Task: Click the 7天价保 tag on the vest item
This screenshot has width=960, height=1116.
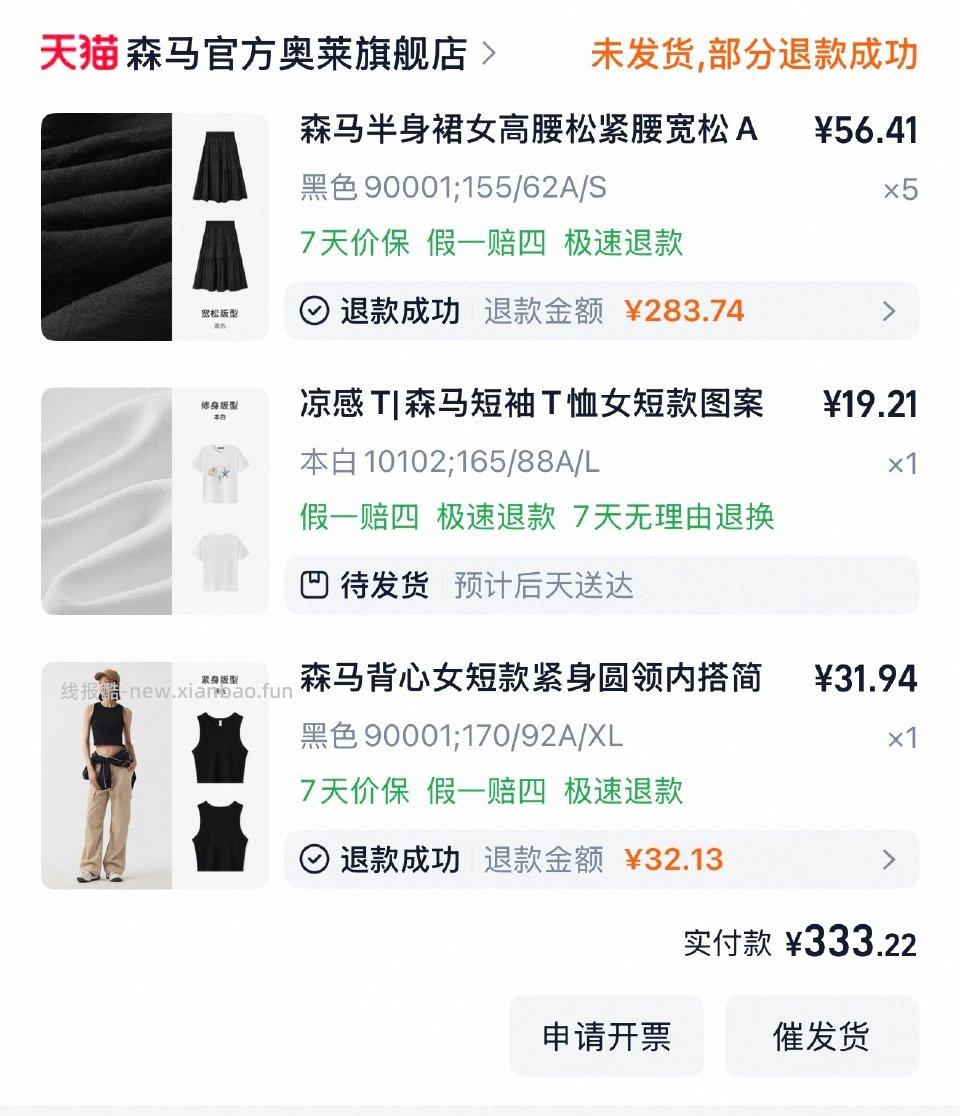Action: tap(352, 792)
